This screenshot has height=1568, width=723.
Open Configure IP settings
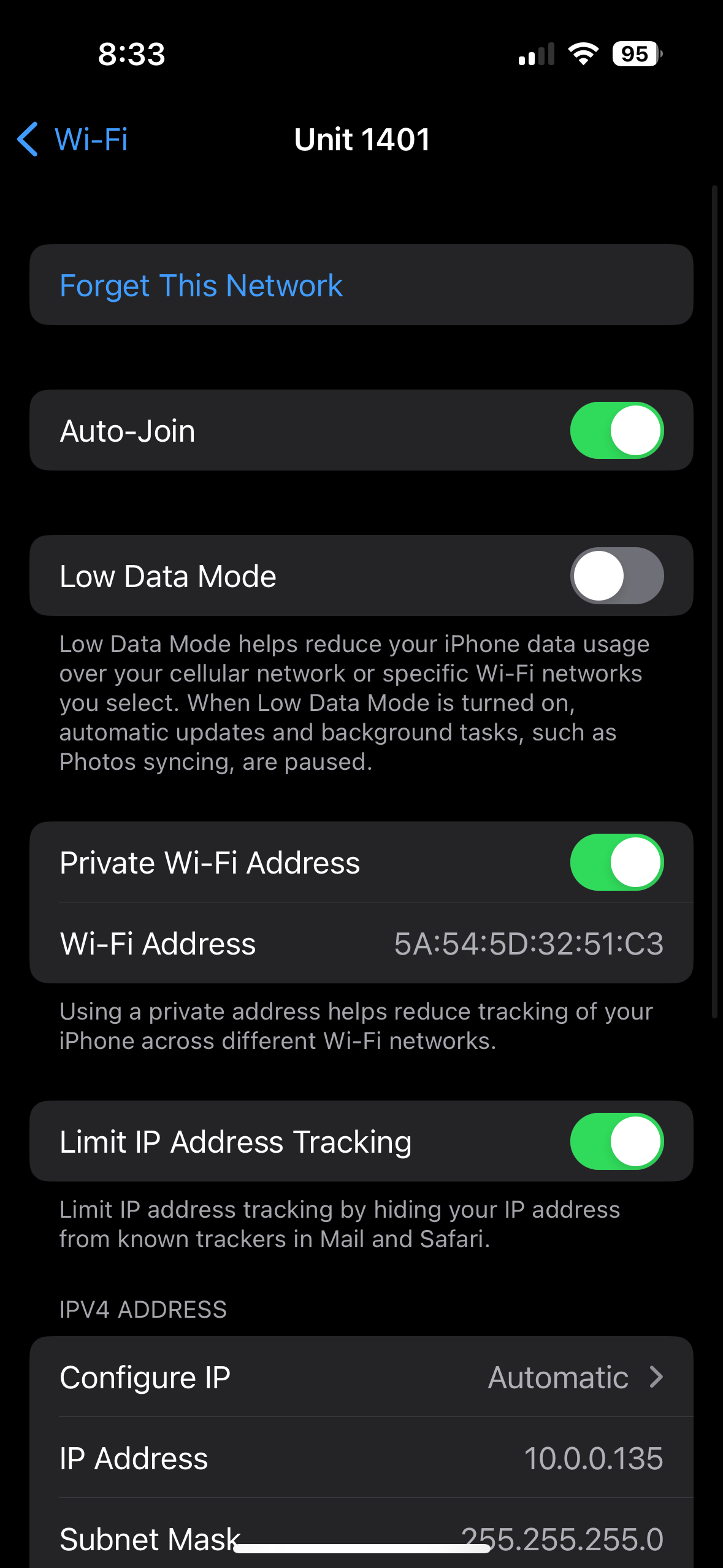click(362, 1377)
